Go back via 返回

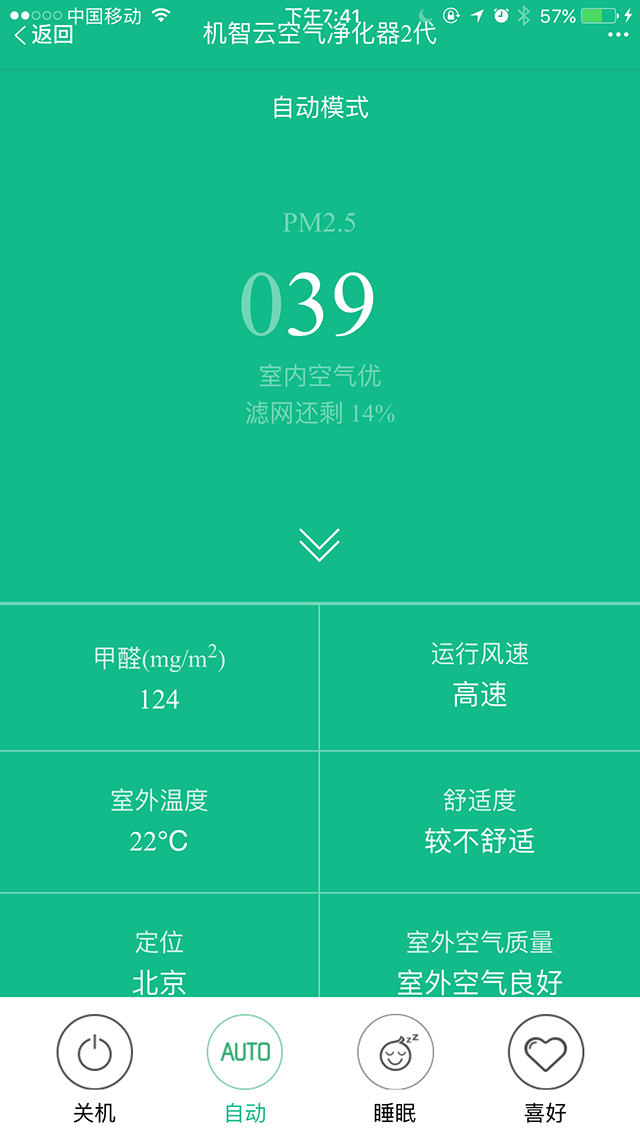tap(44, 34)
